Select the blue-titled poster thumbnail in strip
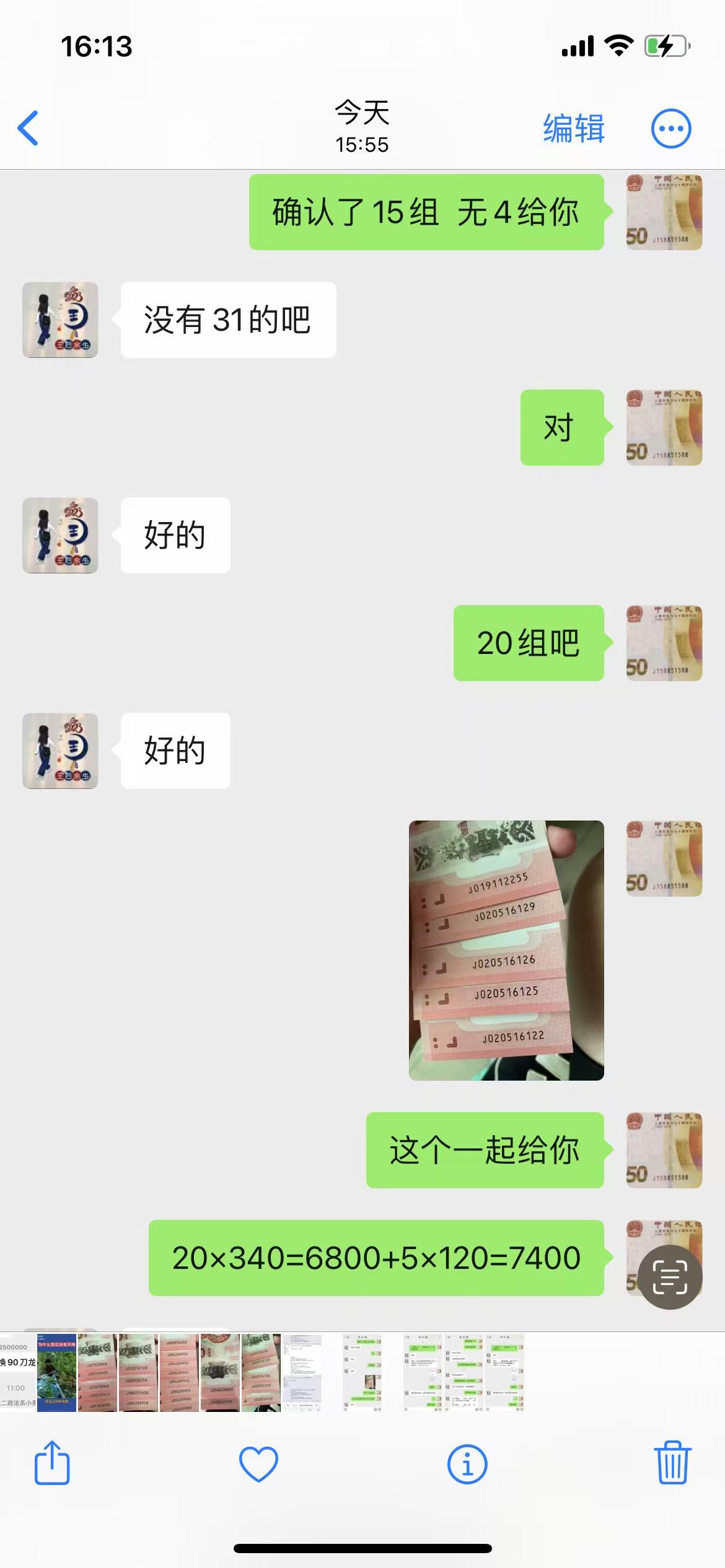 pyautogui.click(x=56, y=1373)
